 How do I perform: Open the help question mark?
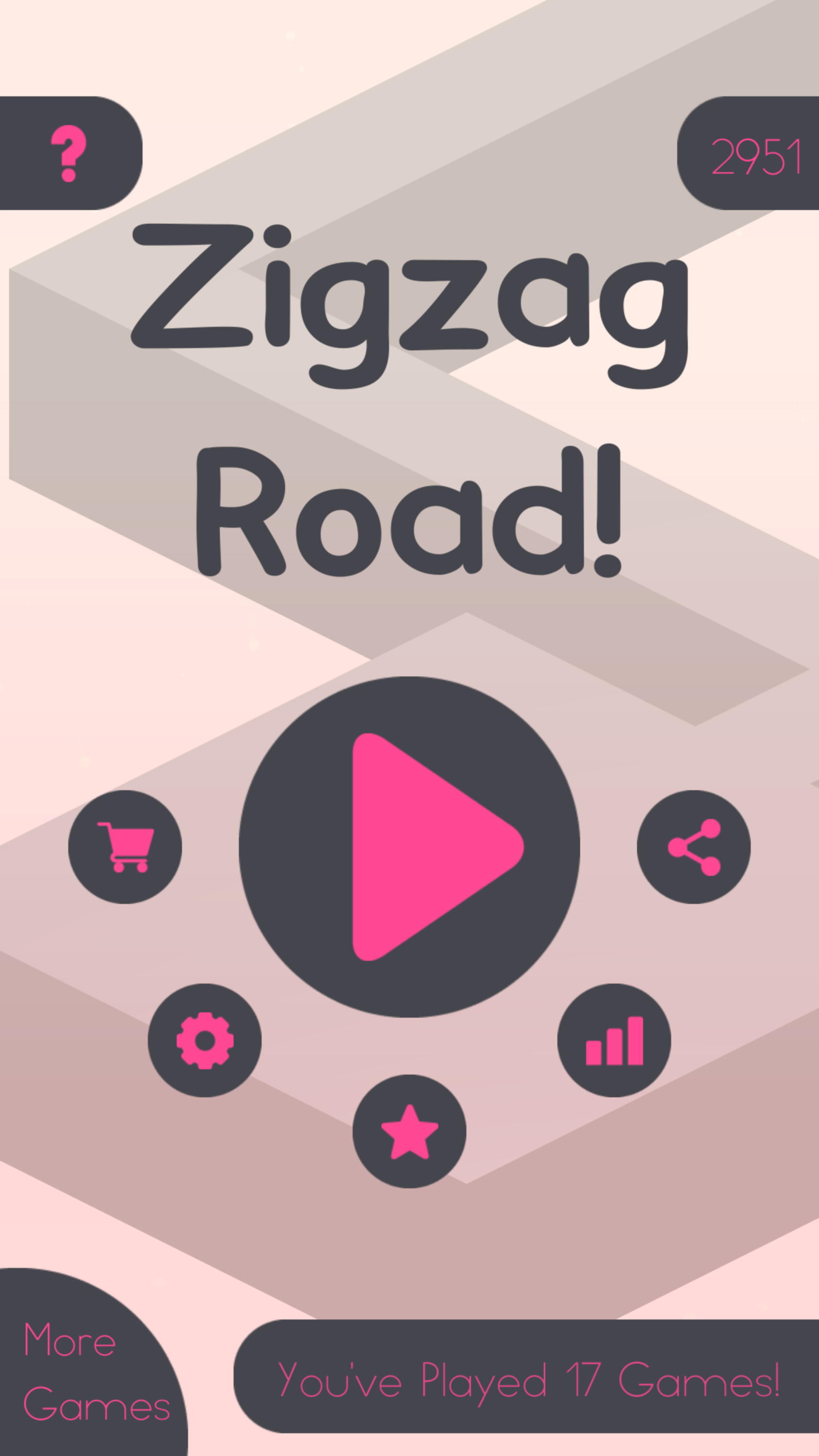(x=69, y=153)
